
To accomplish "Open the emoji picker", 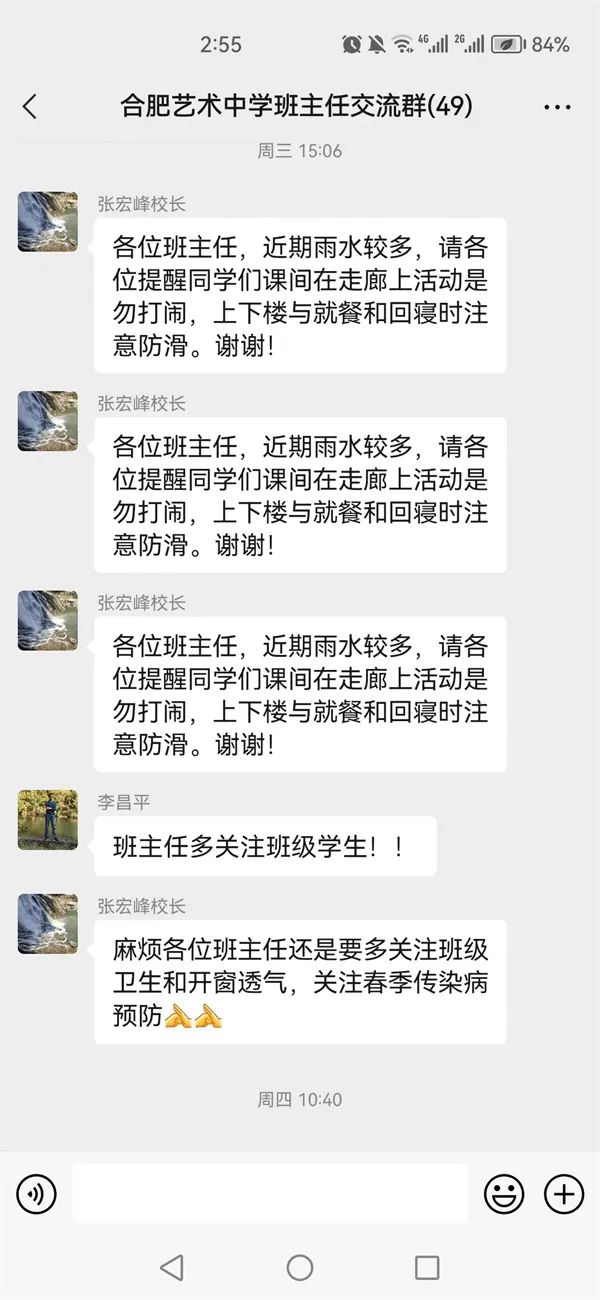I will tap(504, 1193).
